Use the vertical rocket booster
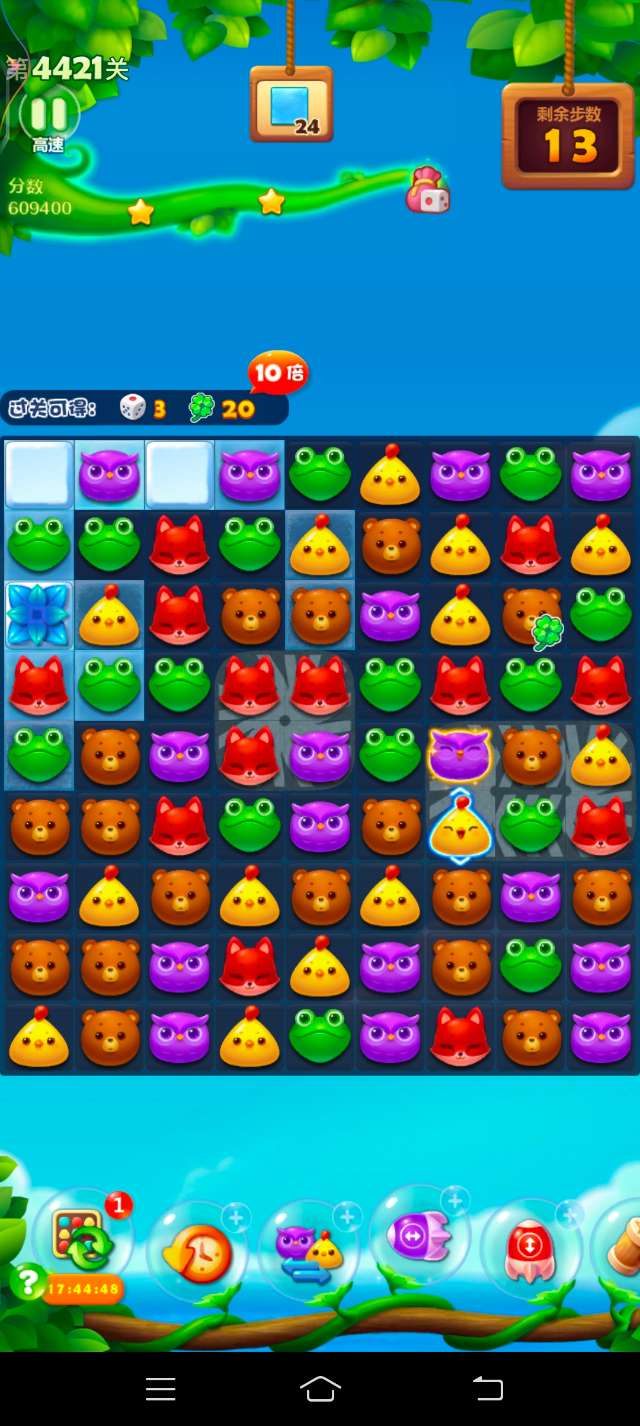The width and height of the screenshot is (640, 1426). click(x=529, y=1249)
